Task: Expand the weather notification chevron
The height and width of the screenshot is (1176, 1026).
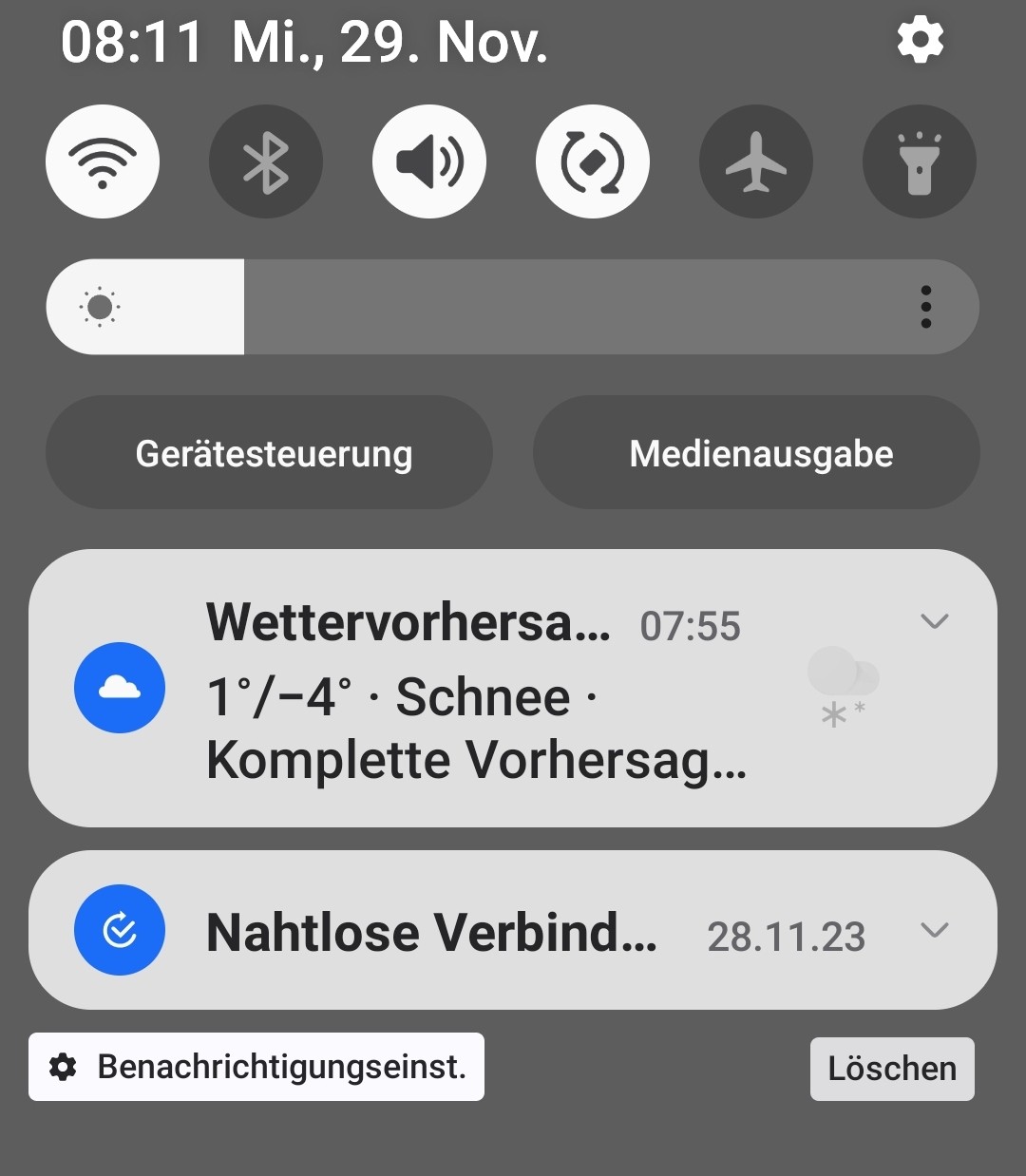Action: click(x=935, y=621)
